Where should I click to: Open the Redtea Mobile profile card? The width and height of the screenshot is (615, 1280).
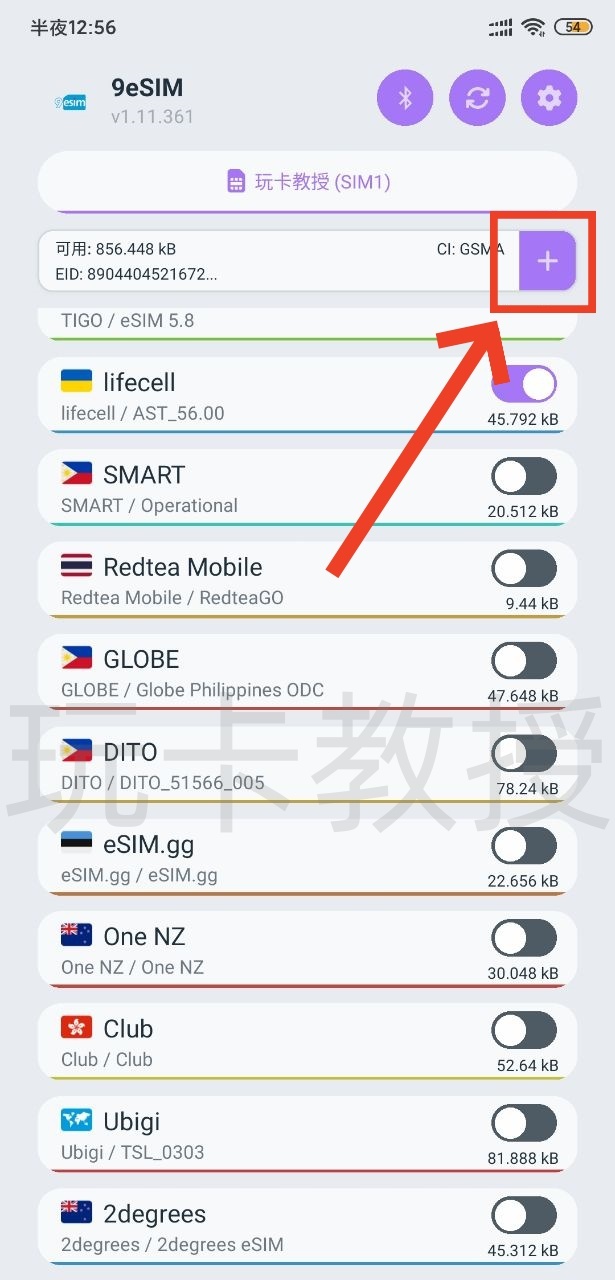pyautogui.click(x=250, y=581)
